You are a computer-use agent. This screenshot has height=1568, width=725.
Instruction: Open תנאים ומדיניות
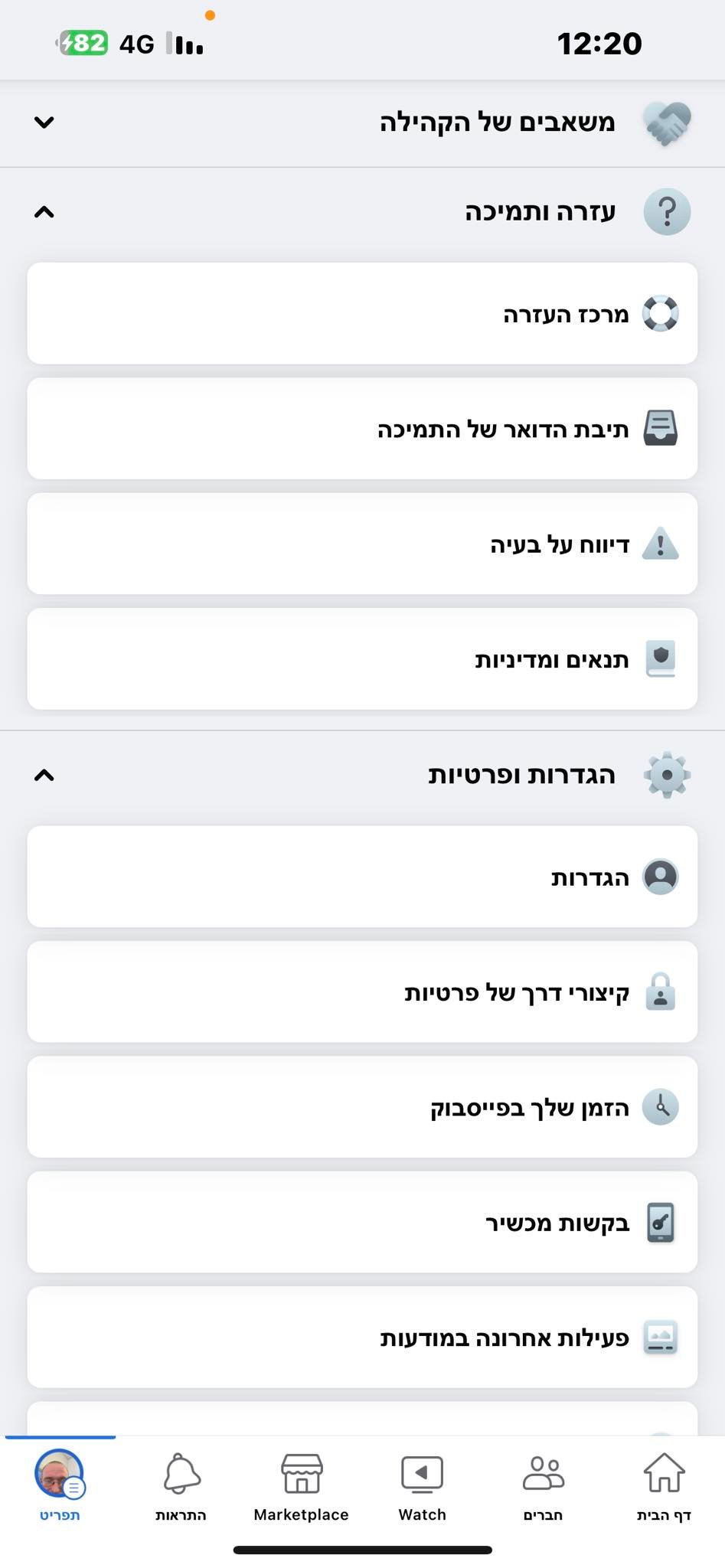pos(362,658)
